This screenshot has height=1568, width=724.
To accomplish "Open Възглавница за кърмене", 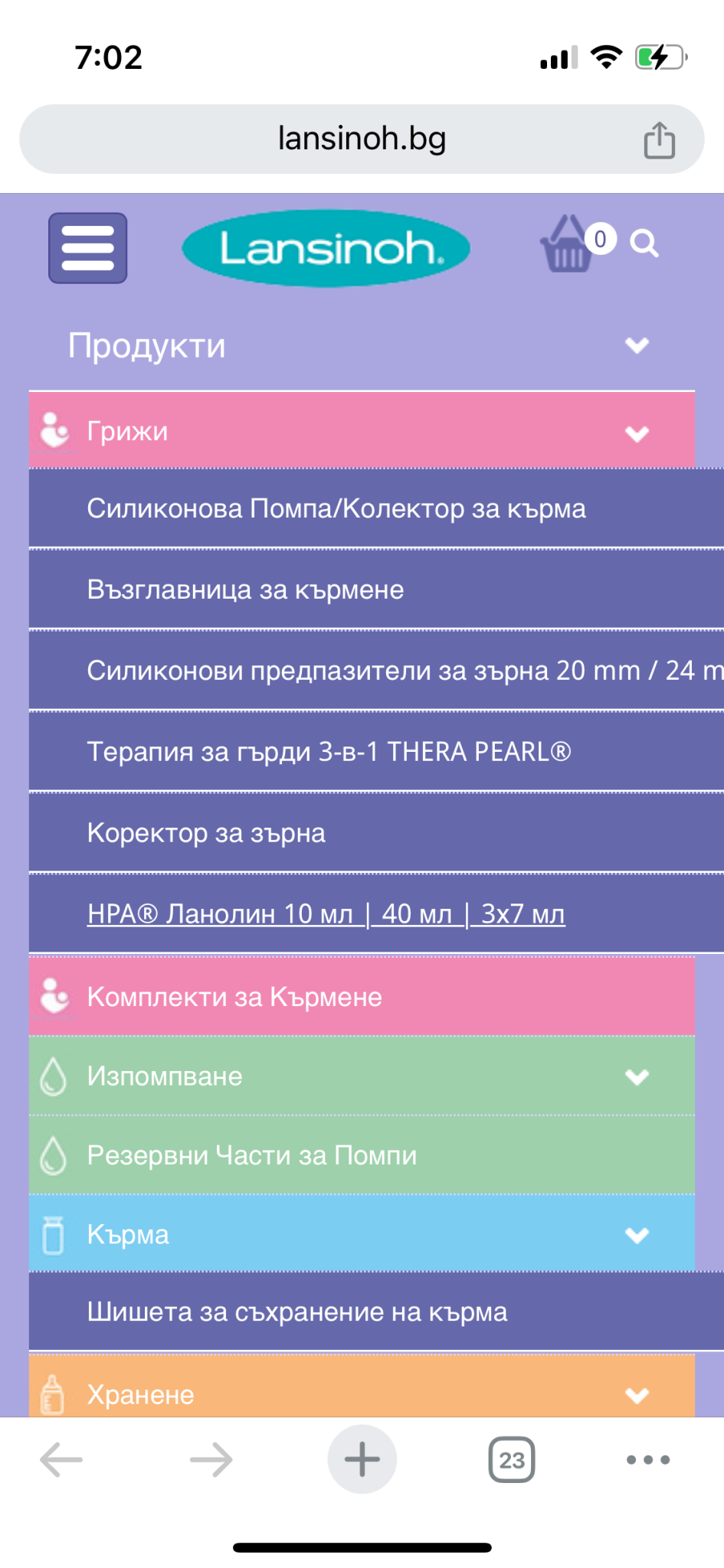I will (376, 590).
